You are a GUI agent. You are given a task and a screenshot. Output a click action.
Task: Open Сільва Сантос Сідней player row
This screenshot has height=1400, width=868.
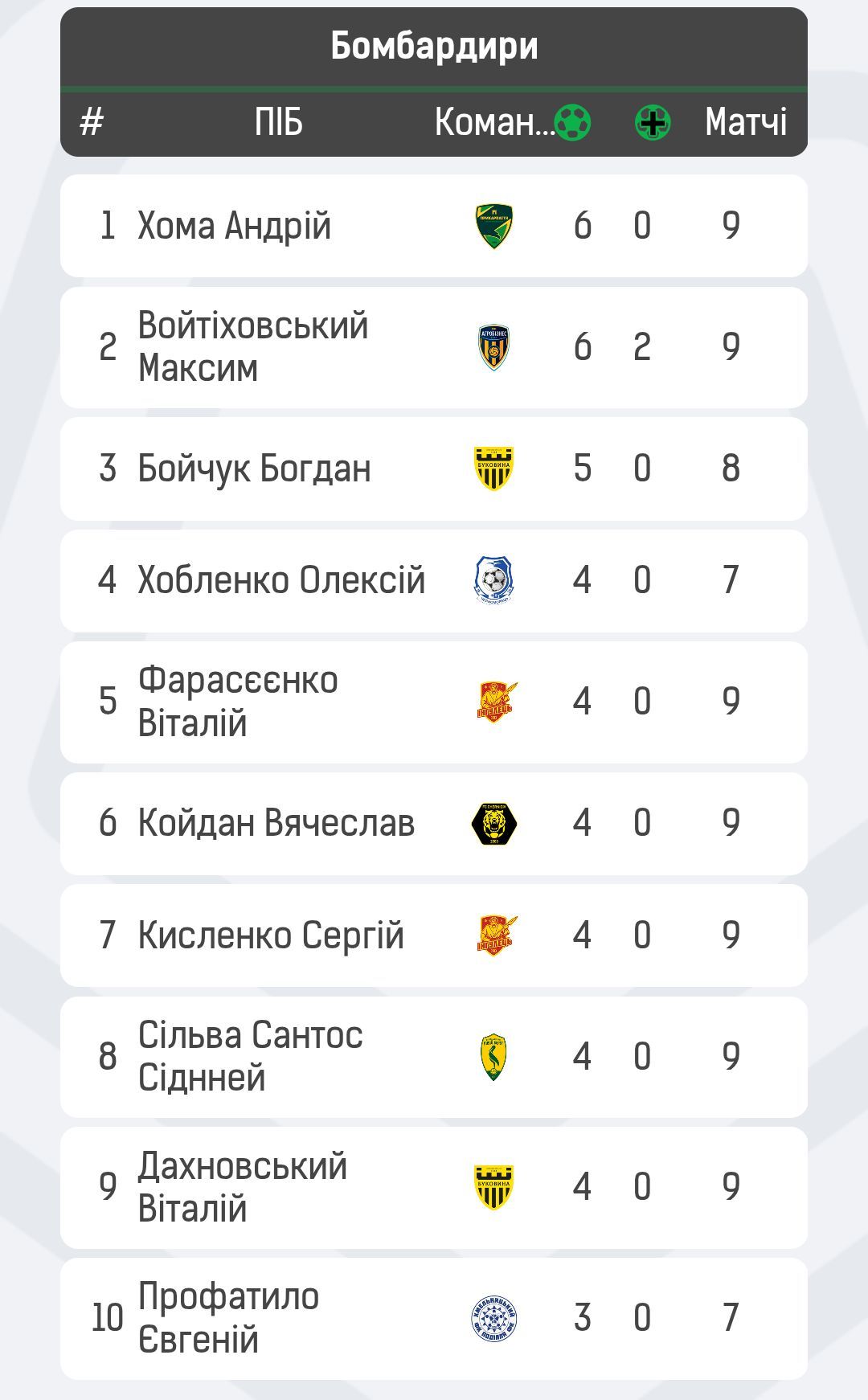coord(250,1056)
